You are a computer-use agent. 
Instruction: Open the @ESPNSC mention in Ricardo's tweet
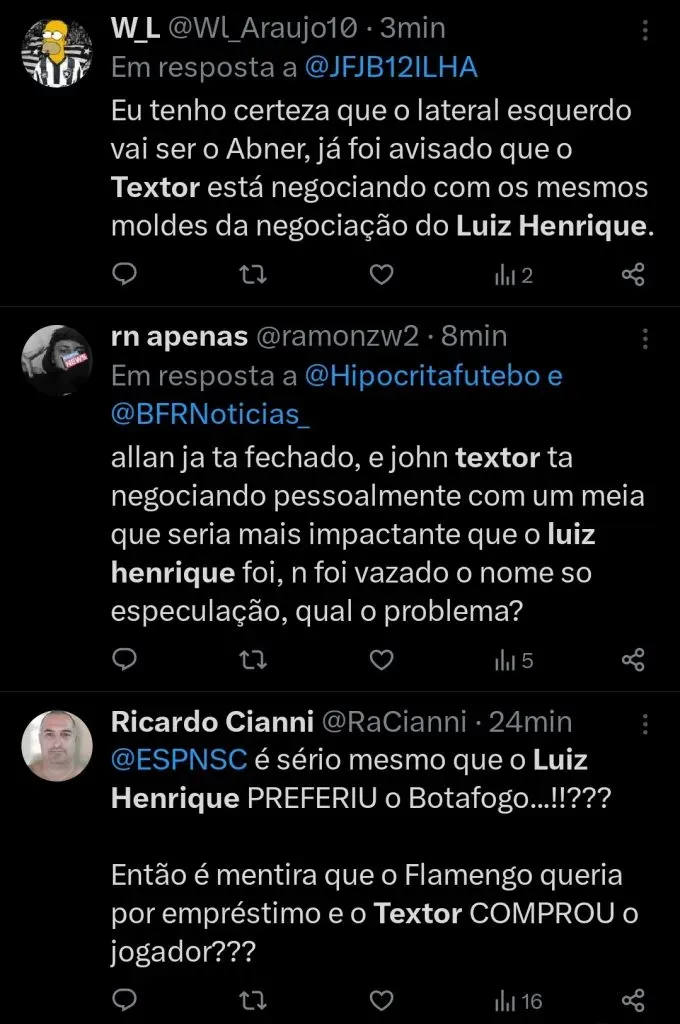point(179,760)
